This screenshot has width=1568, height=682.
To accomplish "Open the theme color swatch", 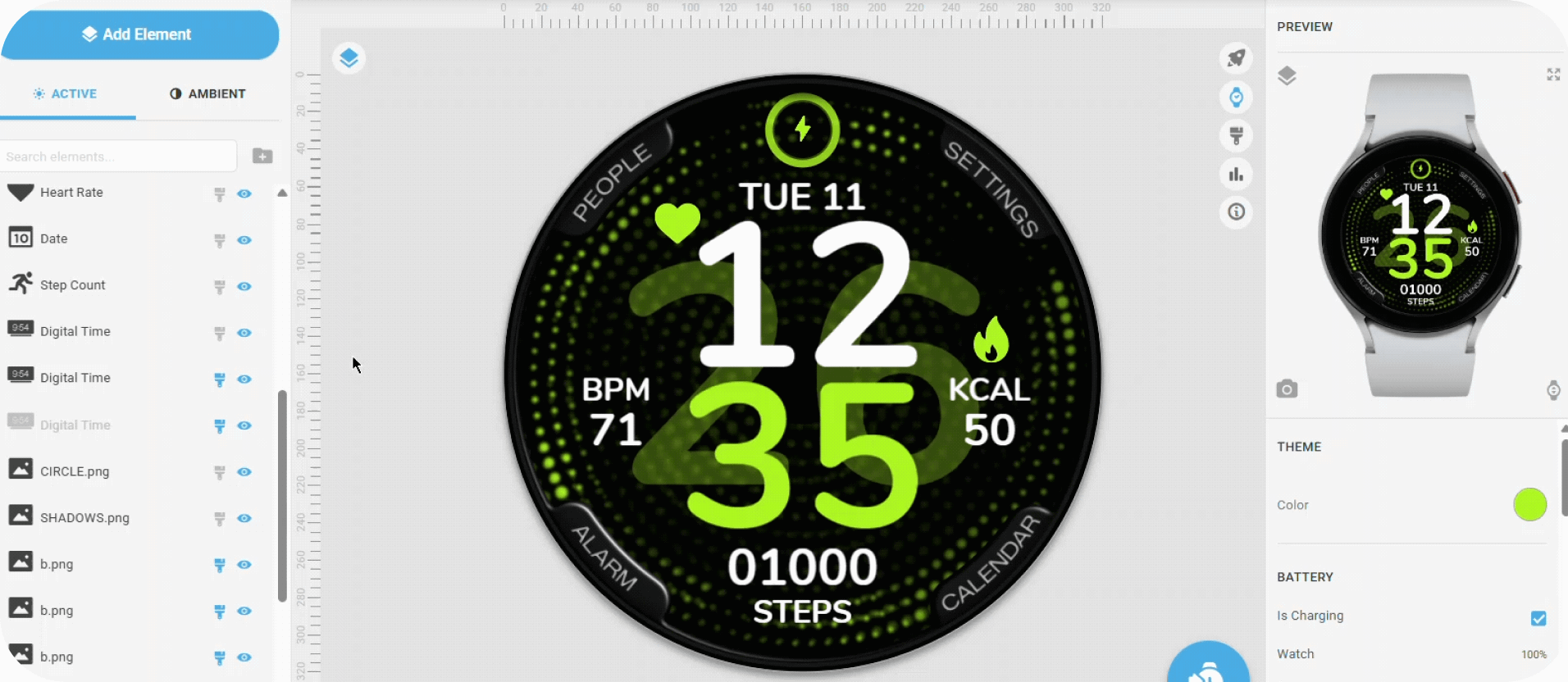I will coord(1529,505).
